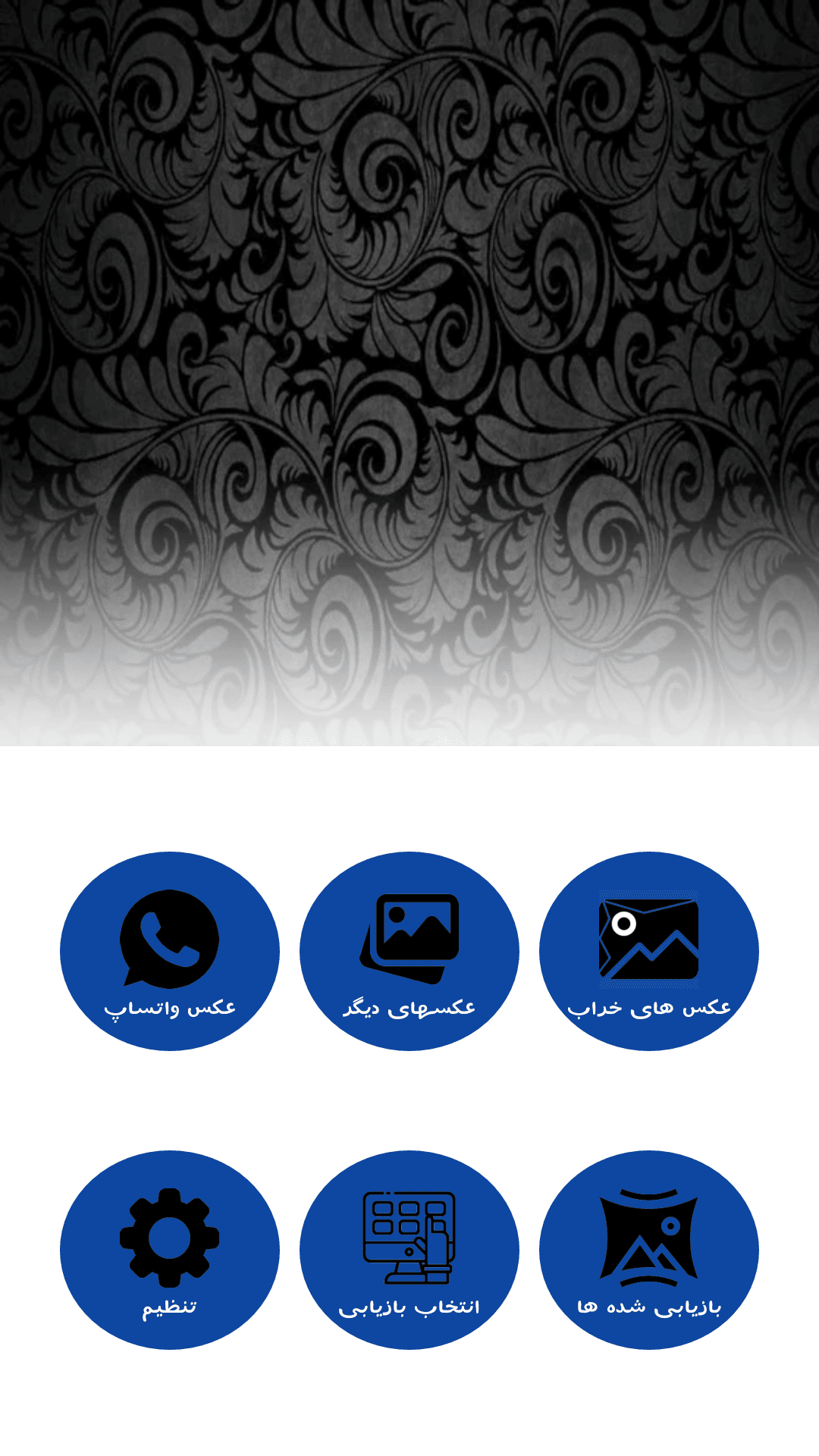
Task: View recovered items (بازیابی شده ها)
Action: coord(649,1250)
